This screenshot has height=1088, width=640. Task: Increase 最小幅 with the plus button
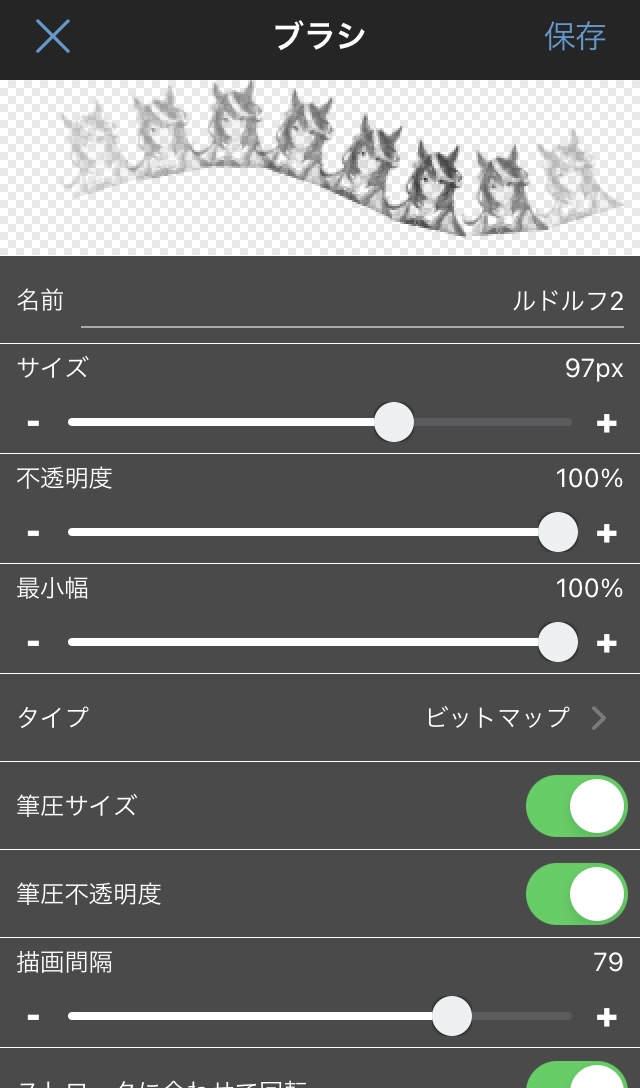click(606, 643)
